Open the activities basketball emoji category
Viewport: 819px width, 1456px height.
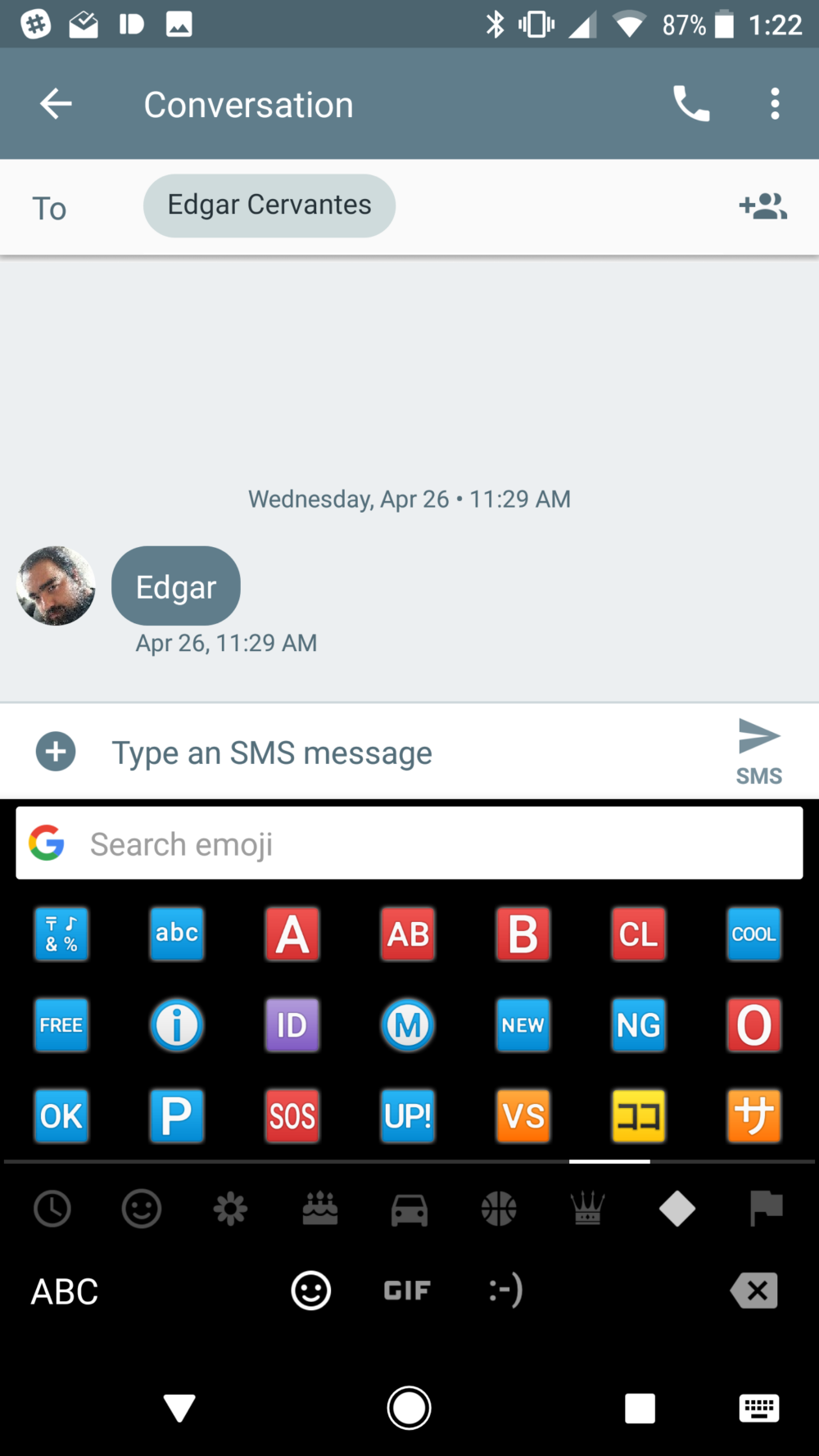point(498,1209)
